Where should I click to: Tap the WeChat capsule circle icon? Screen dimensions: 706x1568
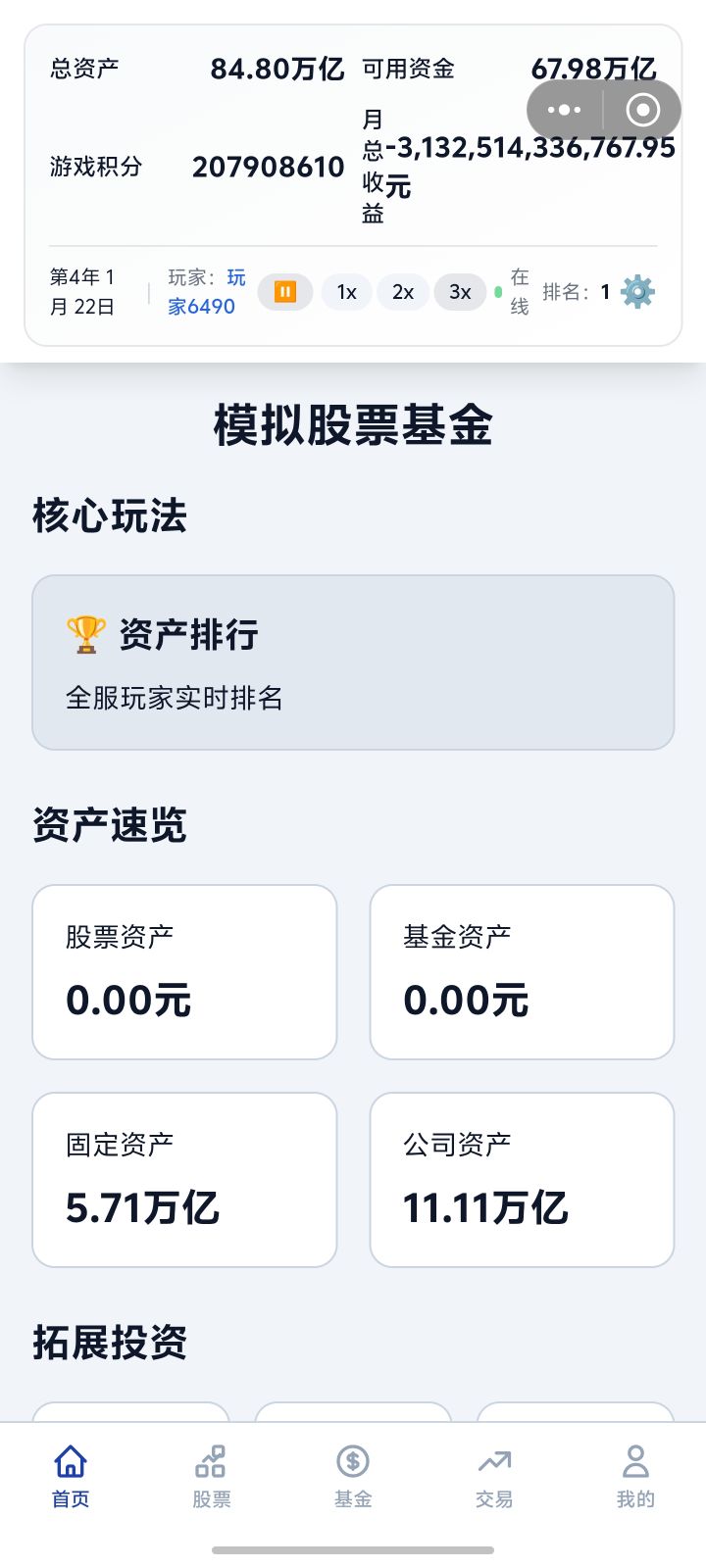pos(642,110)
